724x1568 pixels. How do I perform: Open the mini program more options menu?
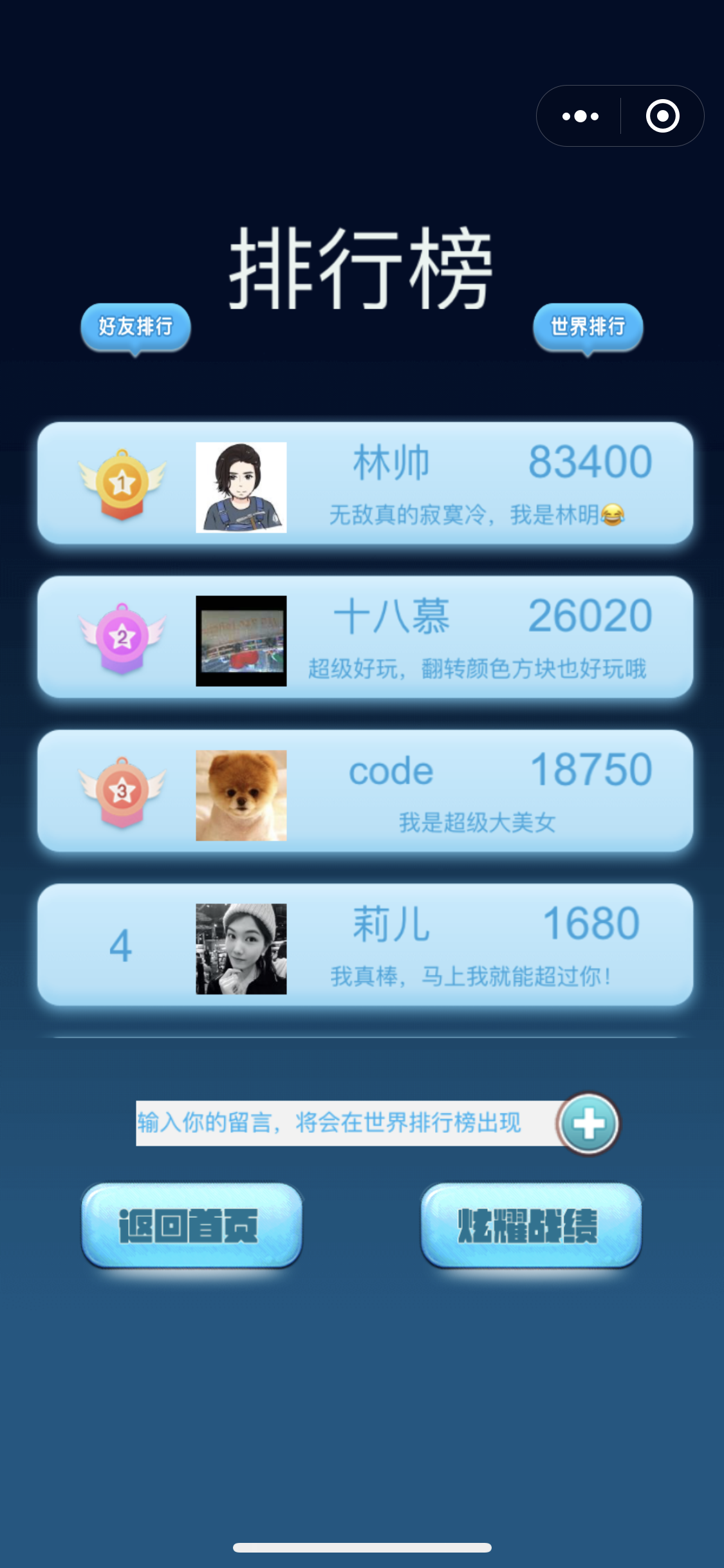(x=580, y=117)
